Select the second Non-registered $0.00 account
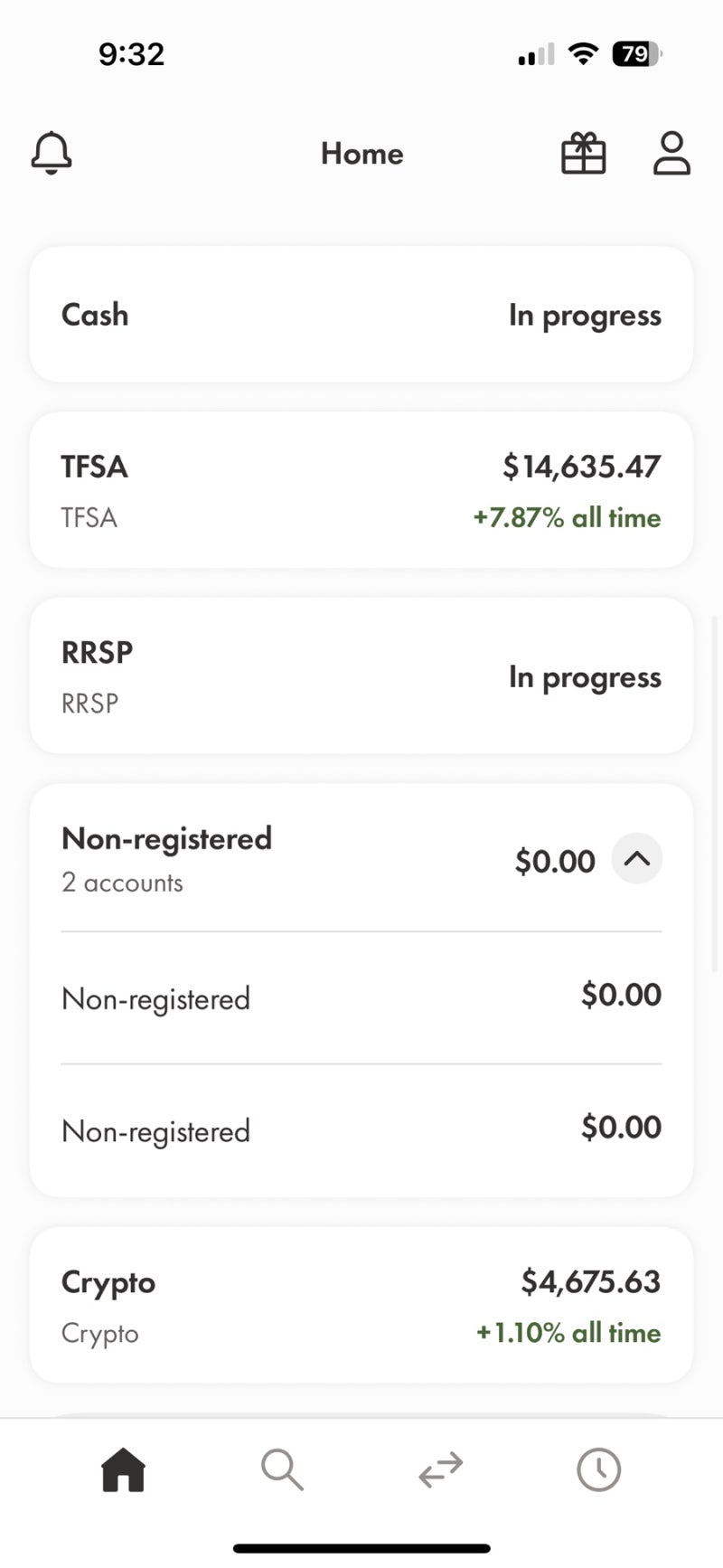 click(361, 1129)
